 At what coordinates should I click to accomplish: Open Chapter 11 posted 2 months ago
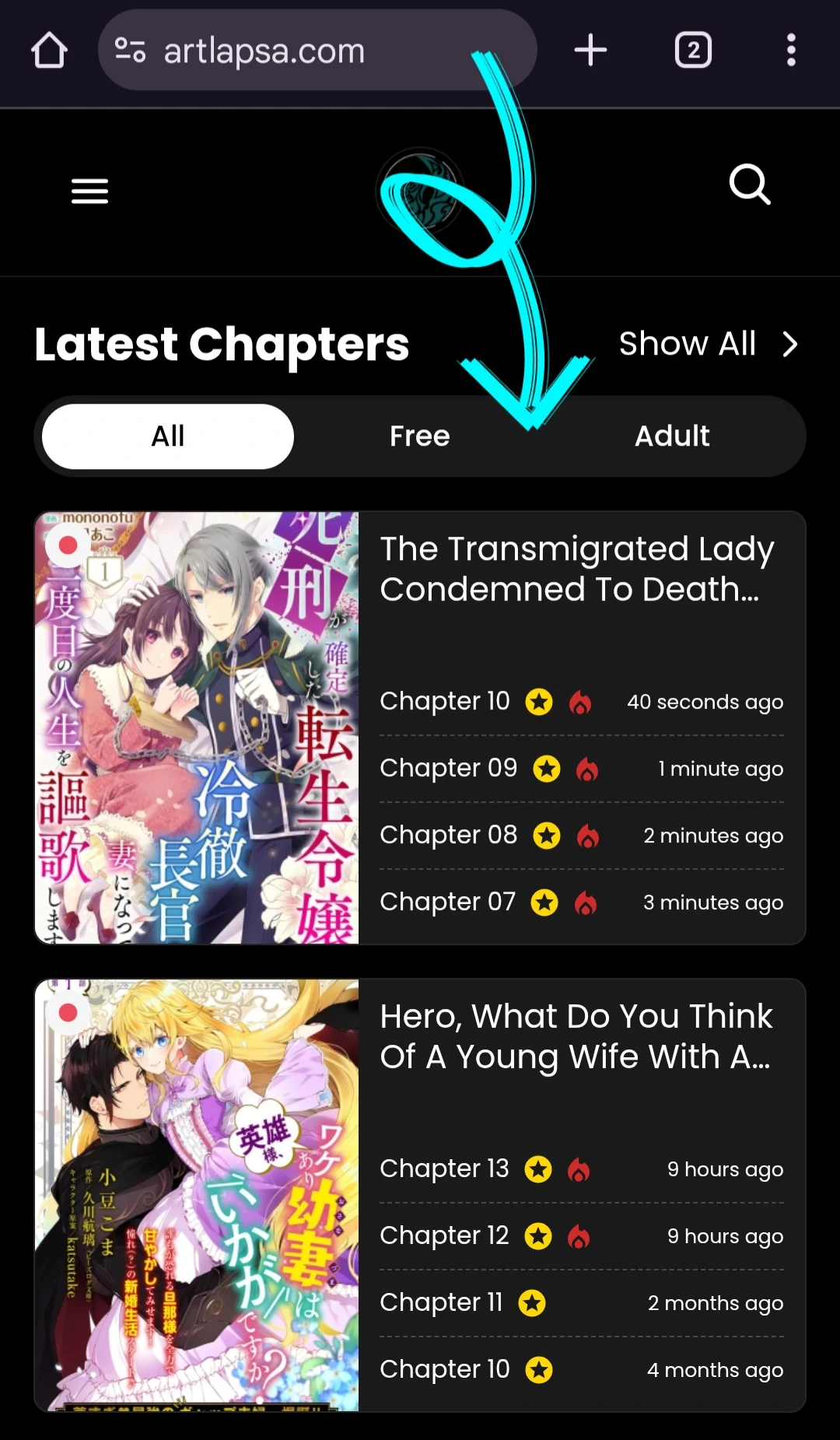[x=441, y=1303]
